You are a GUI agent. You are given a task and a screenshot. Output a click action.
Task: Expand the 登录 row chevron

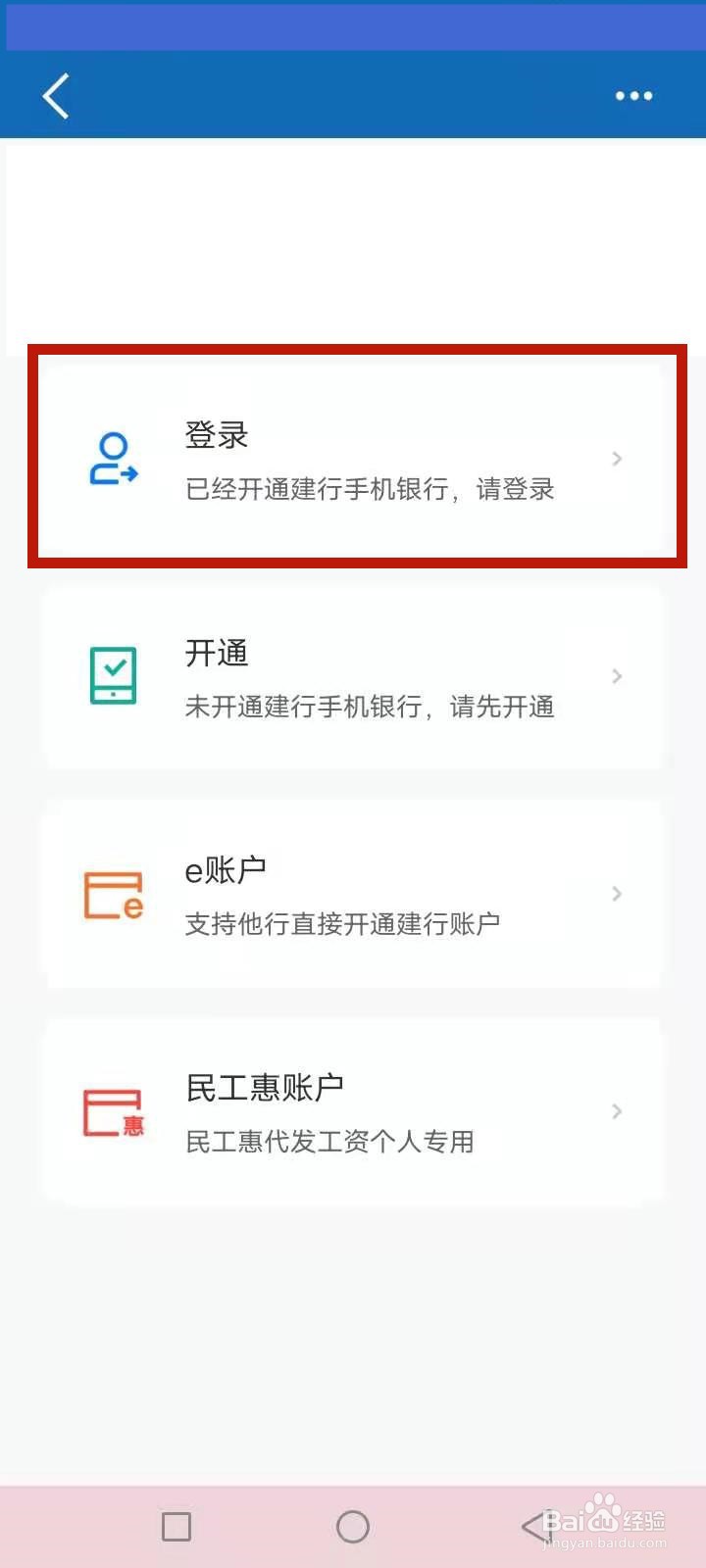point(617,458)
